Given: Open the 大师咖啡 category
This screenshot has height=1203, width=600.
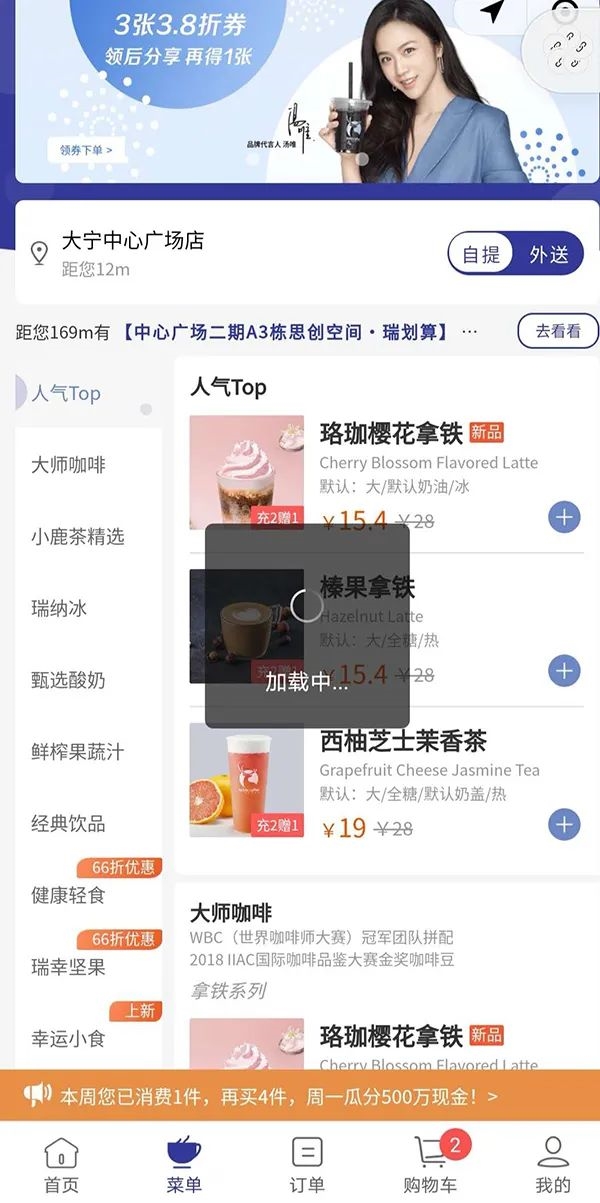Looking at the screenshot, I should [68, 465].
